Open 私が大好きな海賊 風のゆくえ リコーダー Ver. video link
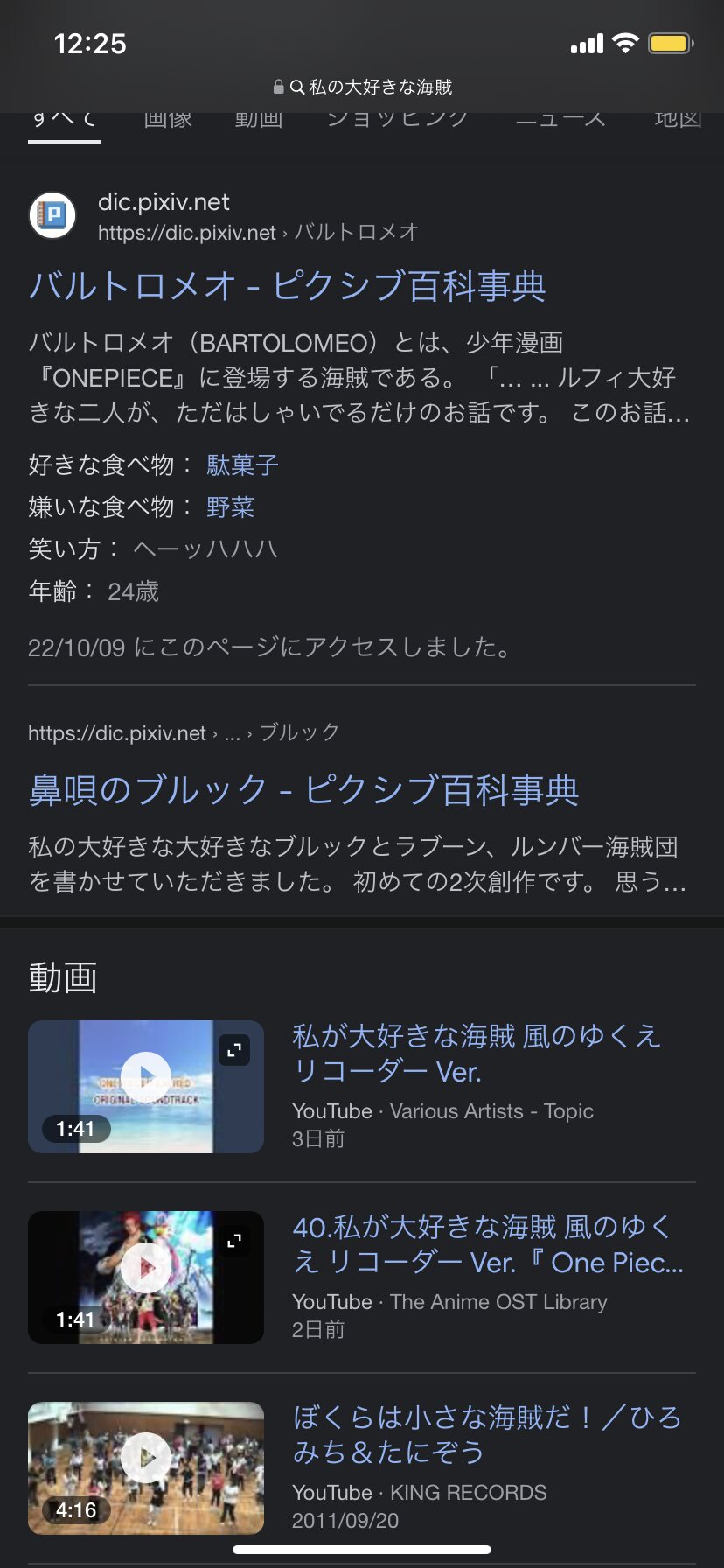 tap(477, 1053)
